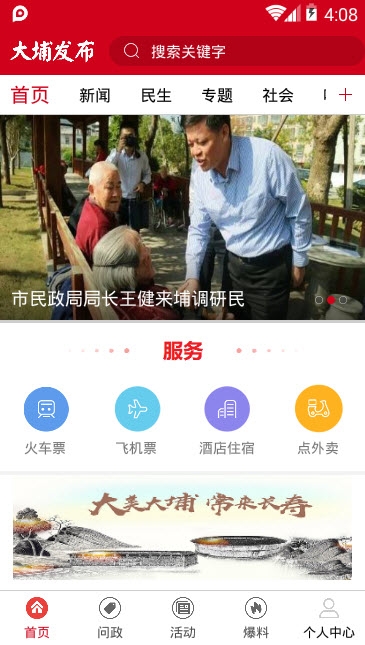Tap the plus icon to add channels
The height and width of the screenshot is (645, 365).
pos(345,95)
